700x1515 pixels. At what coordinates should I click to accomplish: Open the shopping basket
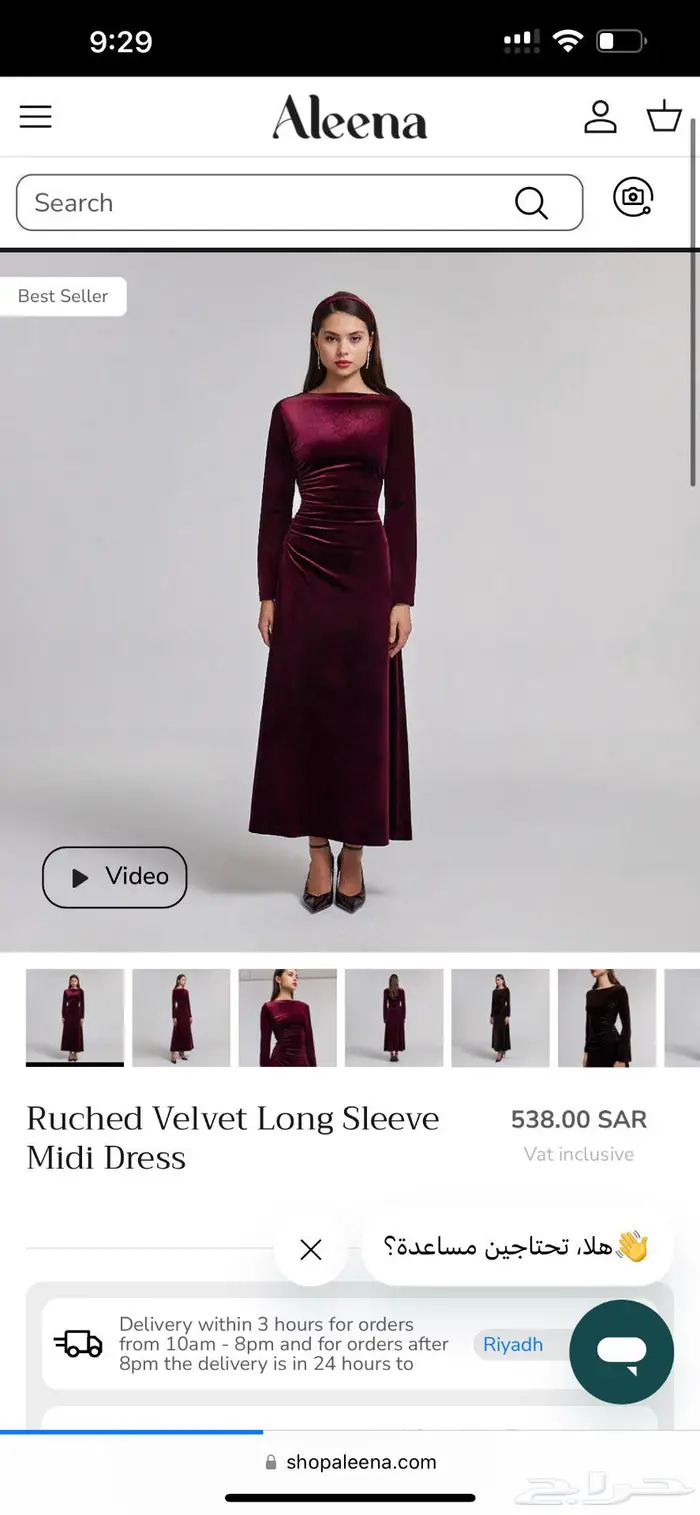(664, 116)
